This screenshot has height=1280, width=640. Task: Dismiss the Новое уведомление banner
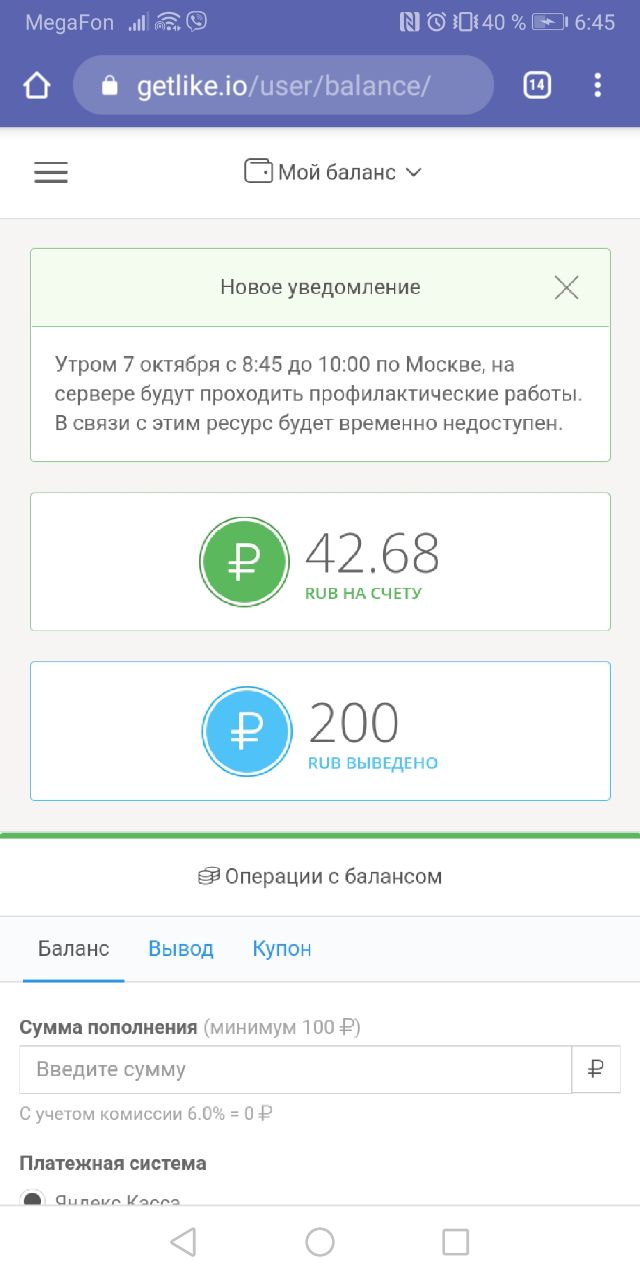click(x=566, y=288)
